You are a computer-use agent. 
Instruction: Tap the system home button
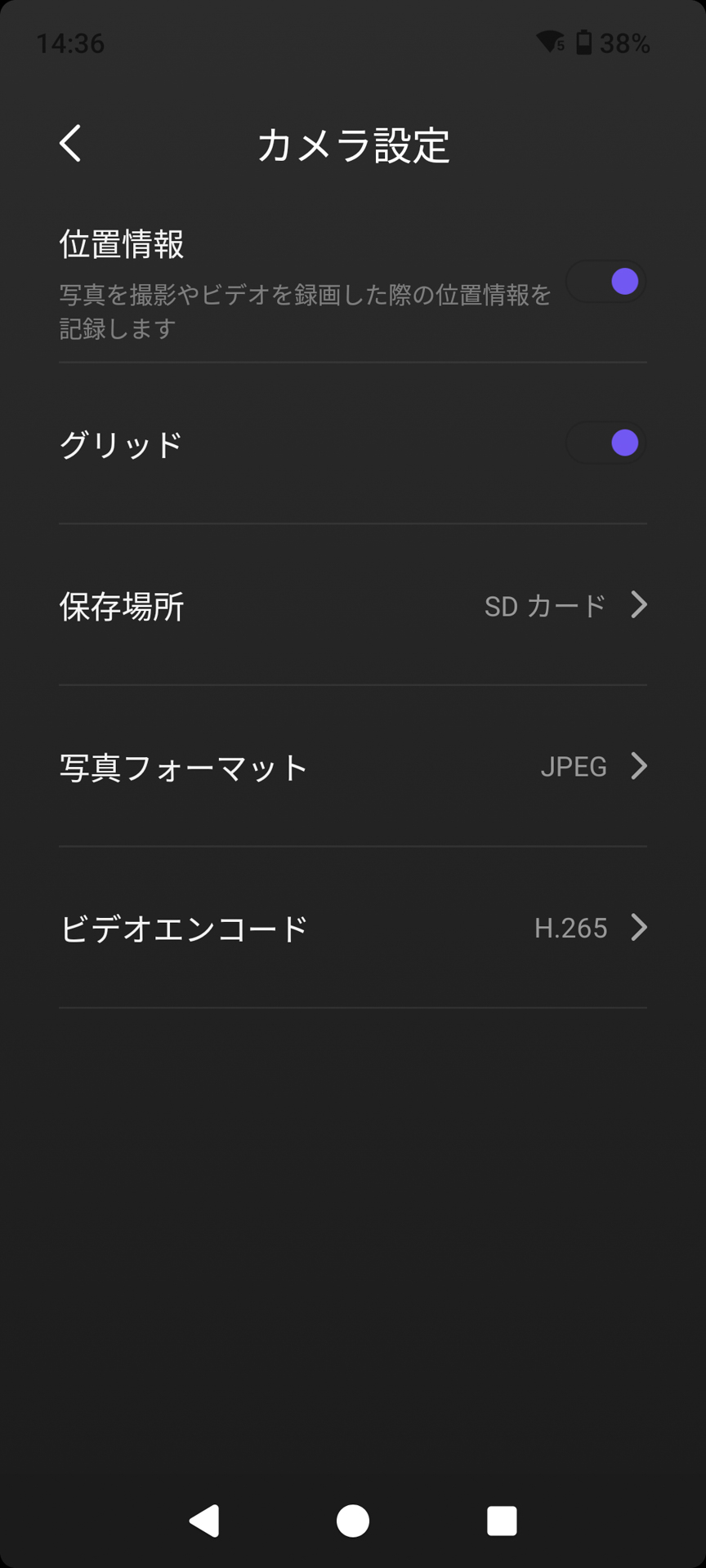pos(353,1521)
